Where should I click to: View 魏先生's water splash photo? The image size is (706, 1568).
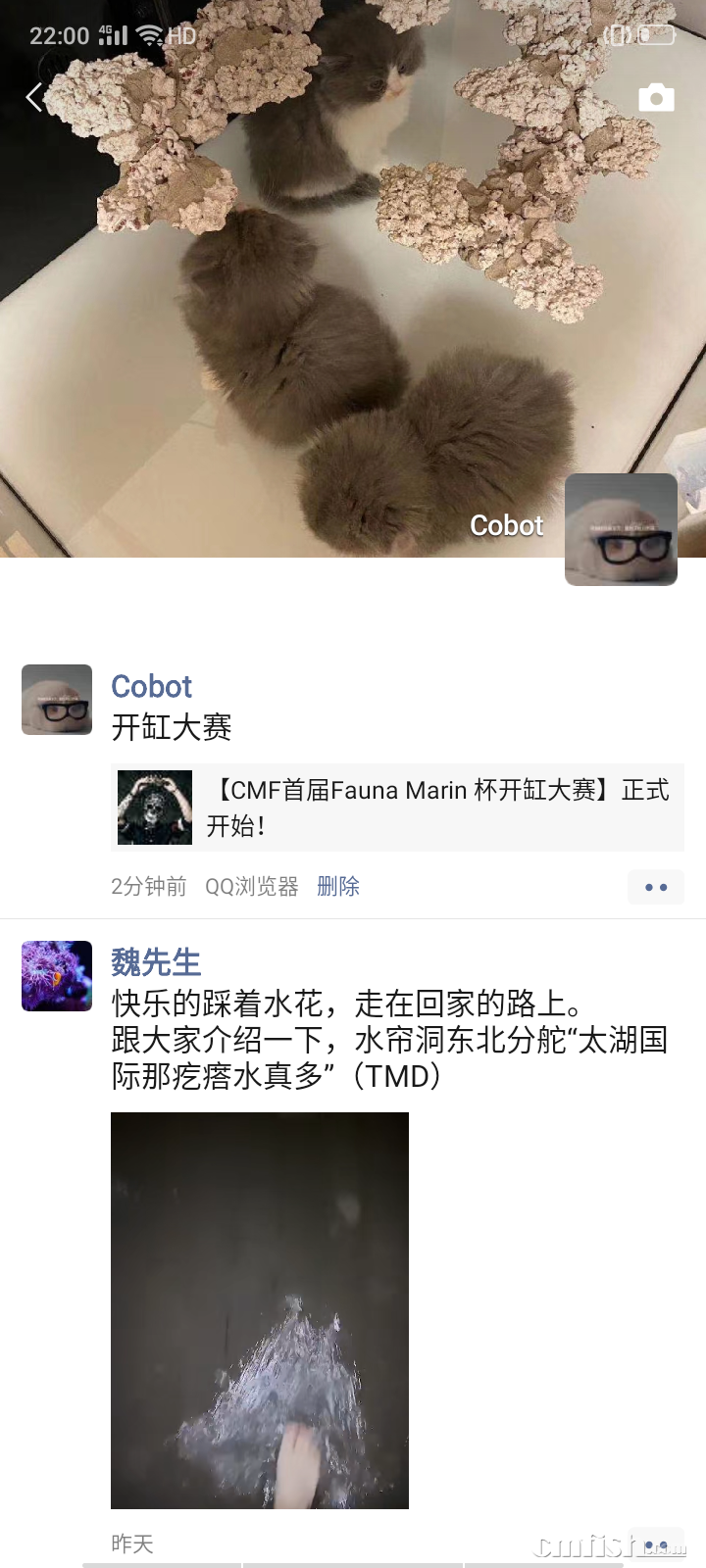(x=260, y=1310)
